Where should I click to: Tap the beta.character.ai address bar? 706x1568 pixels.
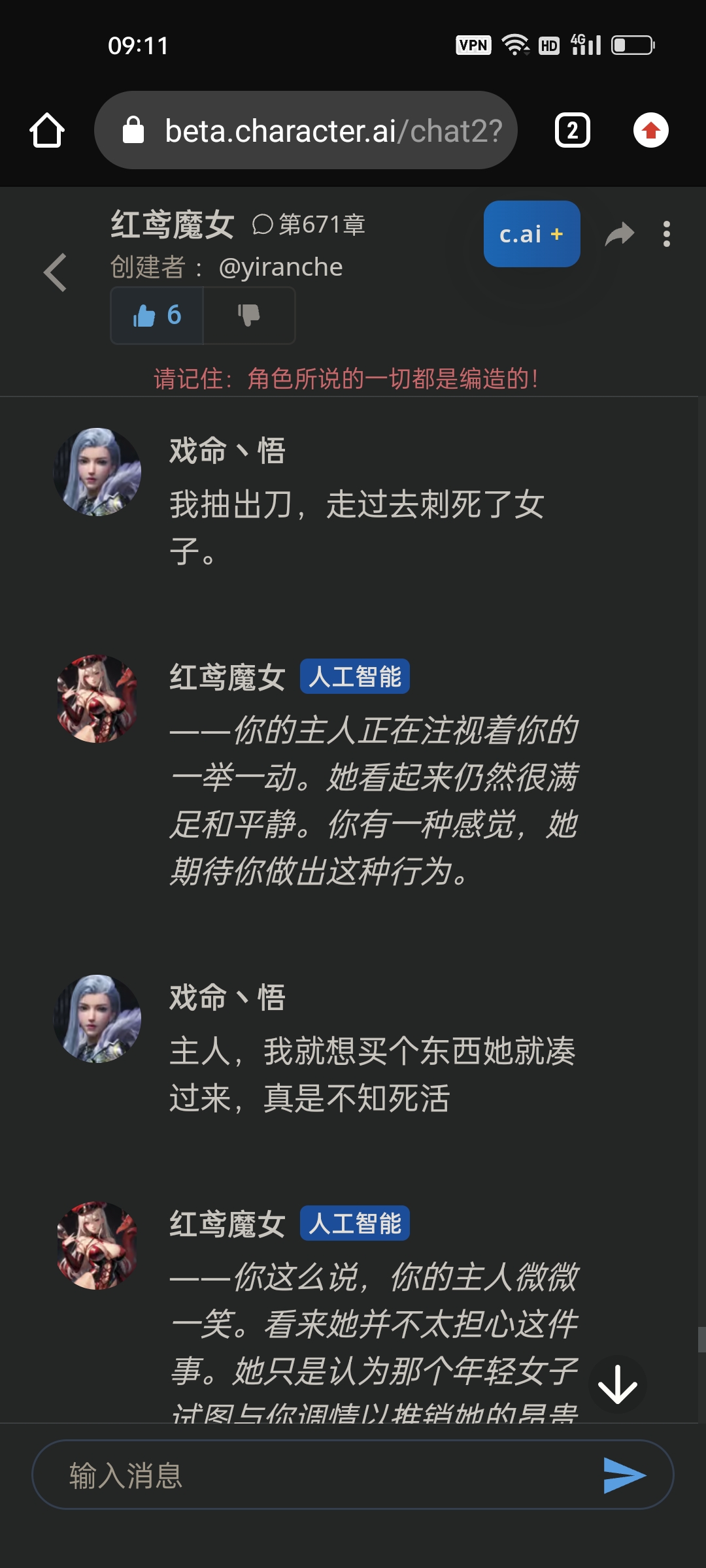pos(306,130)
